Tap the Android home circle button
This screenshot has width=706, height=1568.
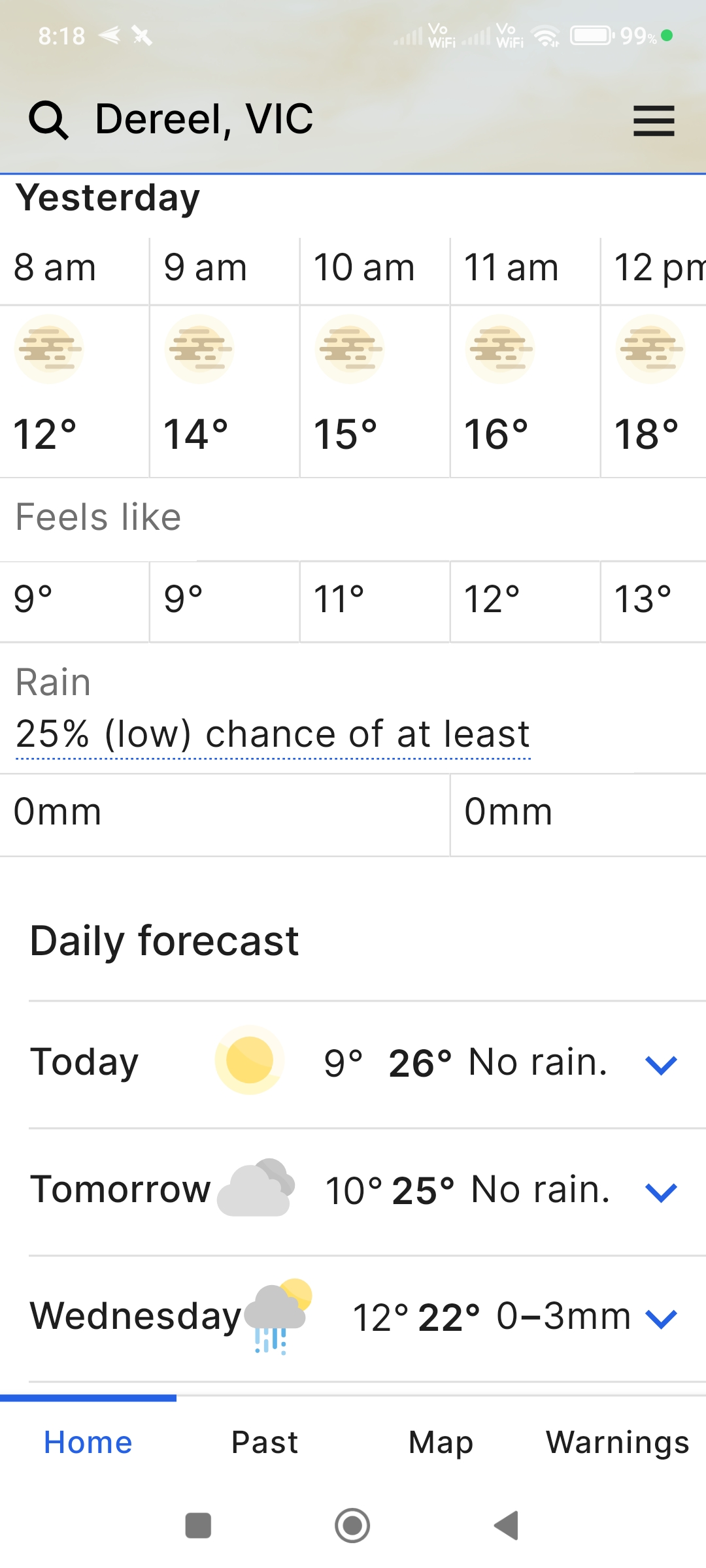point(352,1524)
